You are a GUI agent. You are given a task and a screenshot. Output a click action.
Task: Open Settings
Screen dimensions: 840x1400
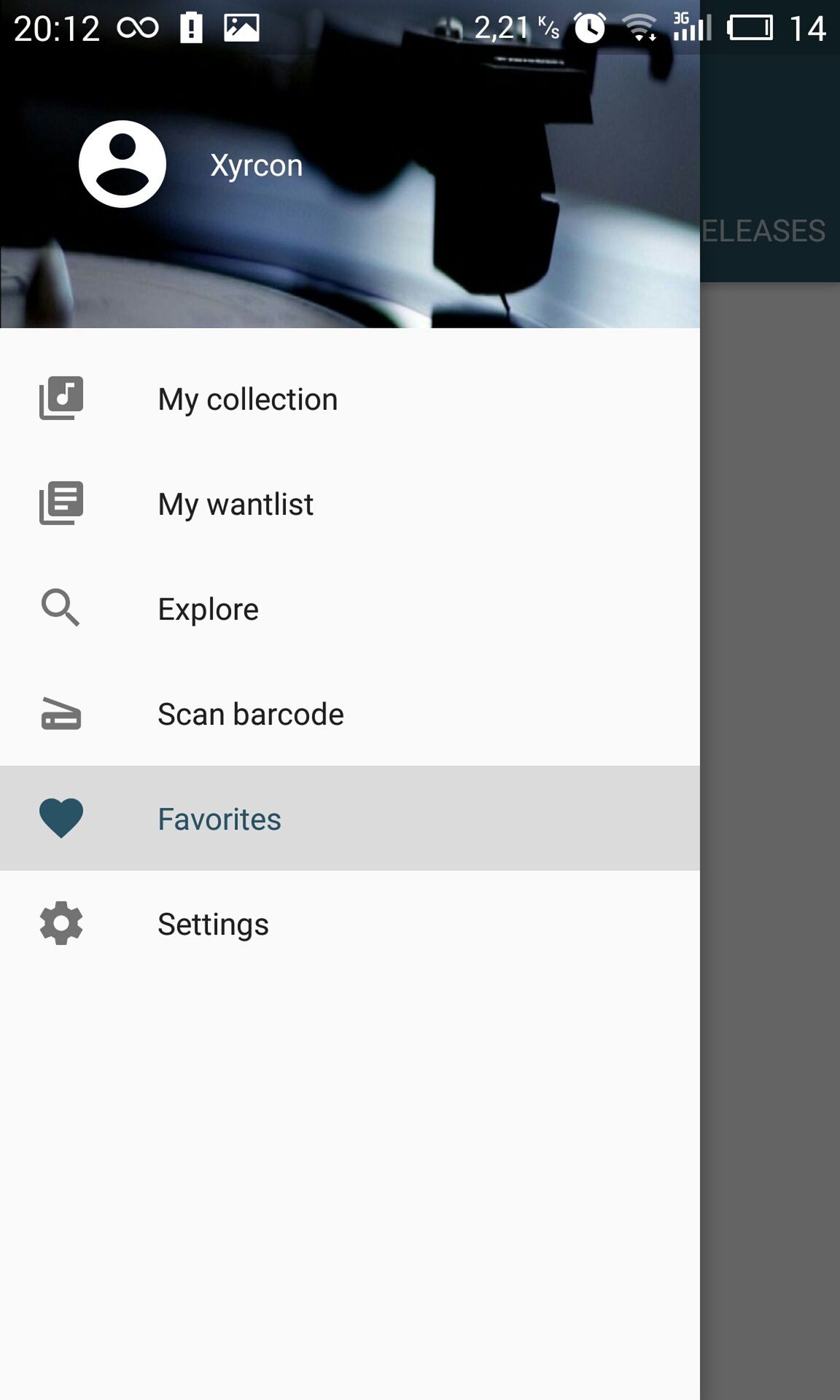click(350, 923)
